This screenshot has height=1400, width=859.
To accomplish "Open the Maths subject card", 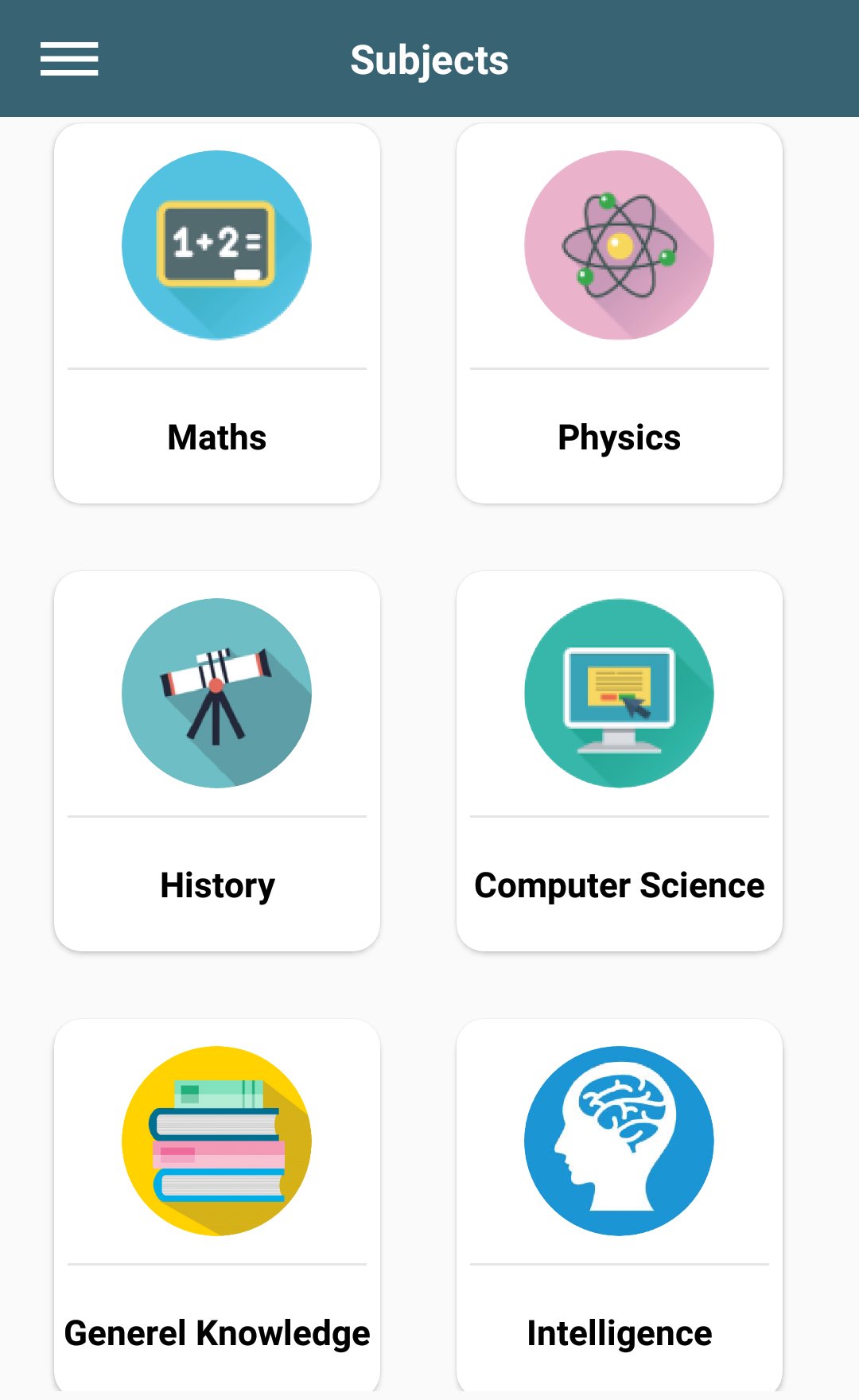I will click(x=217, y=313).
